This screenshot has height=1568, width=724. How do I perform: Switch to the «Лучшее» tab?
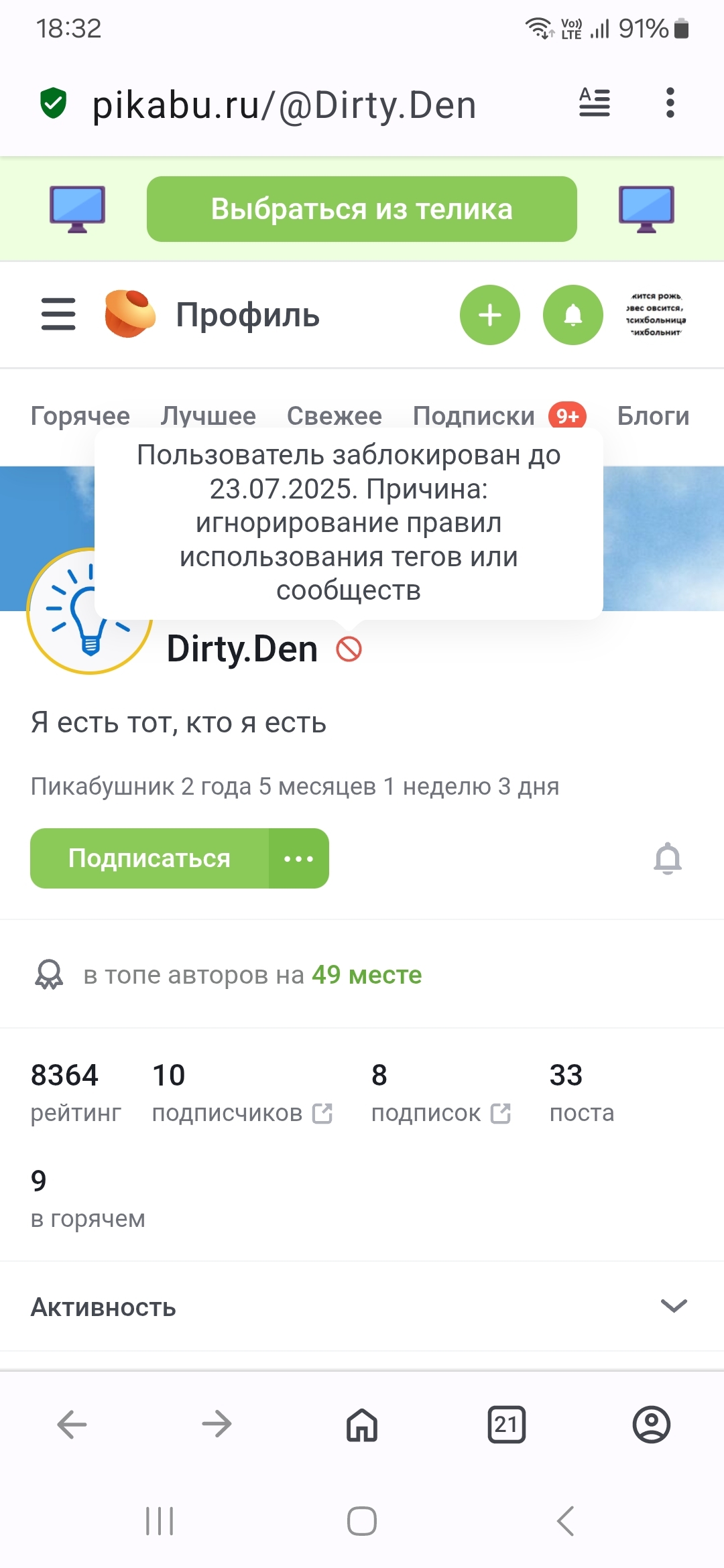tap(208, 416)
